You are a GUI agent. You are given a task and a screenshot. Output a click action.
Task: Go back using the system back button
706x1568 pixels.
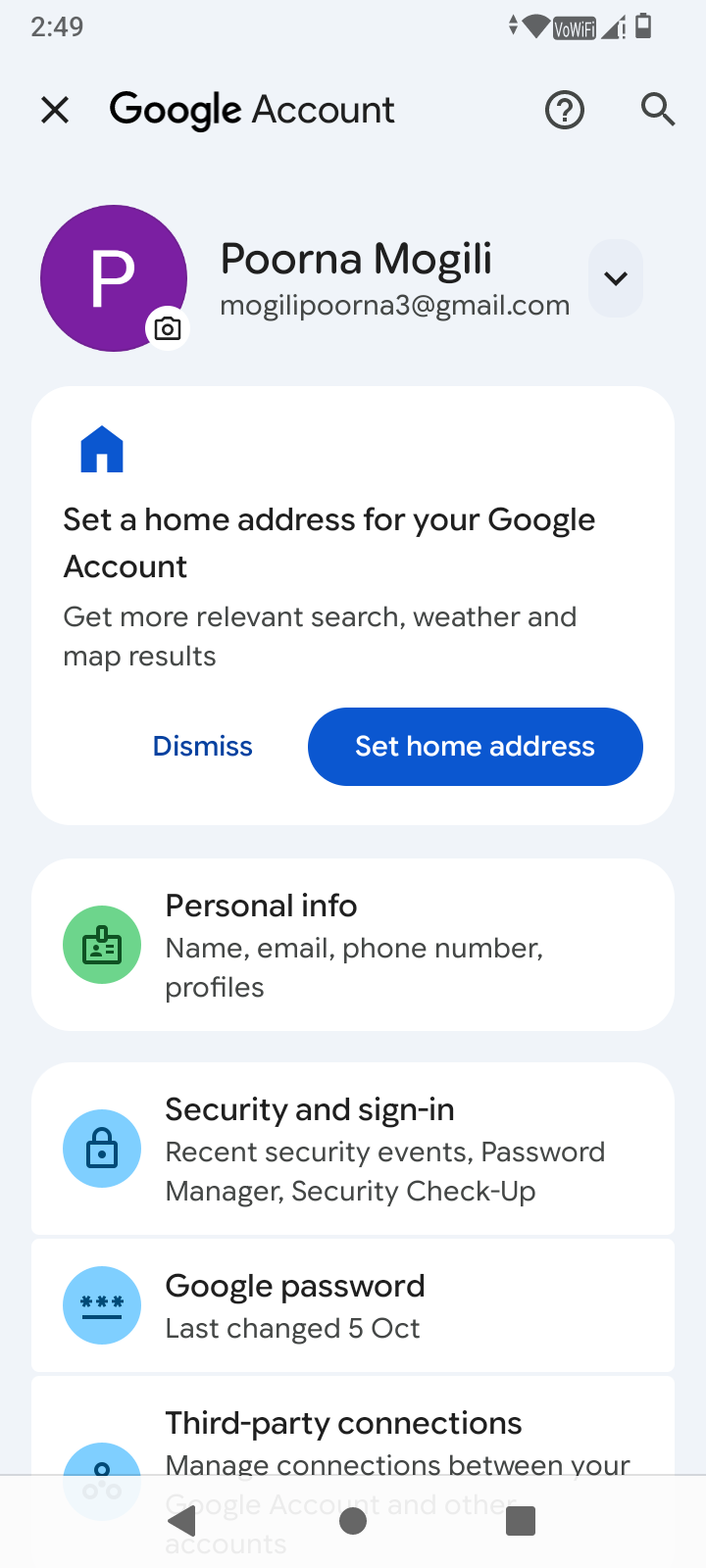click(182, 1521)
